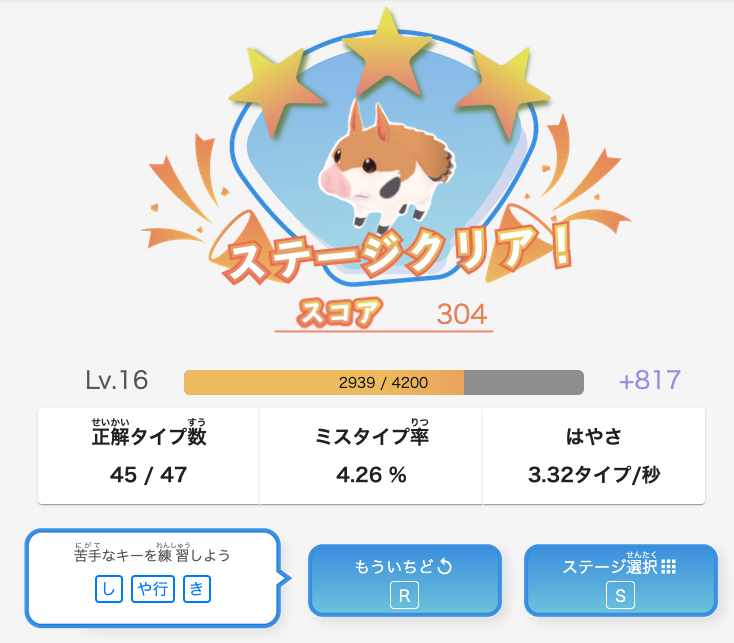The height and width of the screenshot is (643, 734).
Task: Tap もういちど to retry the stage
Action: coord(403,580)
